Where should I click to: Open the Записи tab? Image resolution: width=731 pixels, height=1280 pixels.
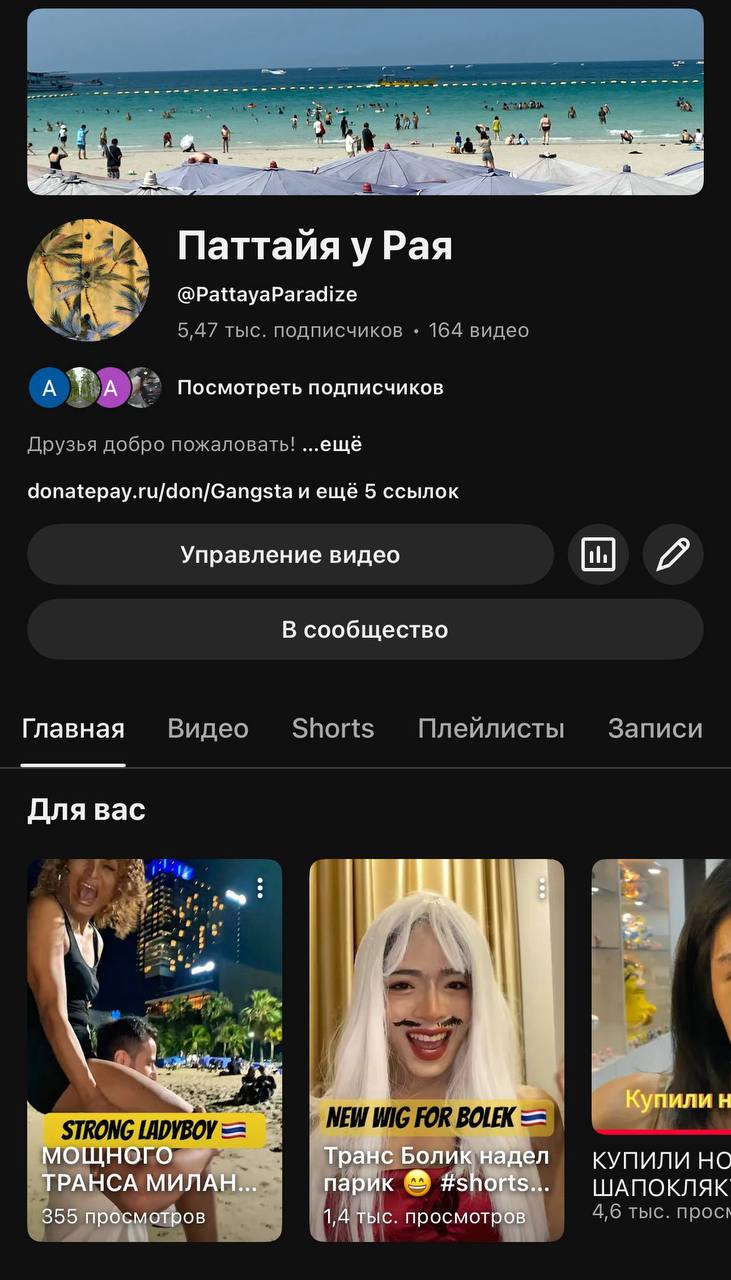(655, 729)
